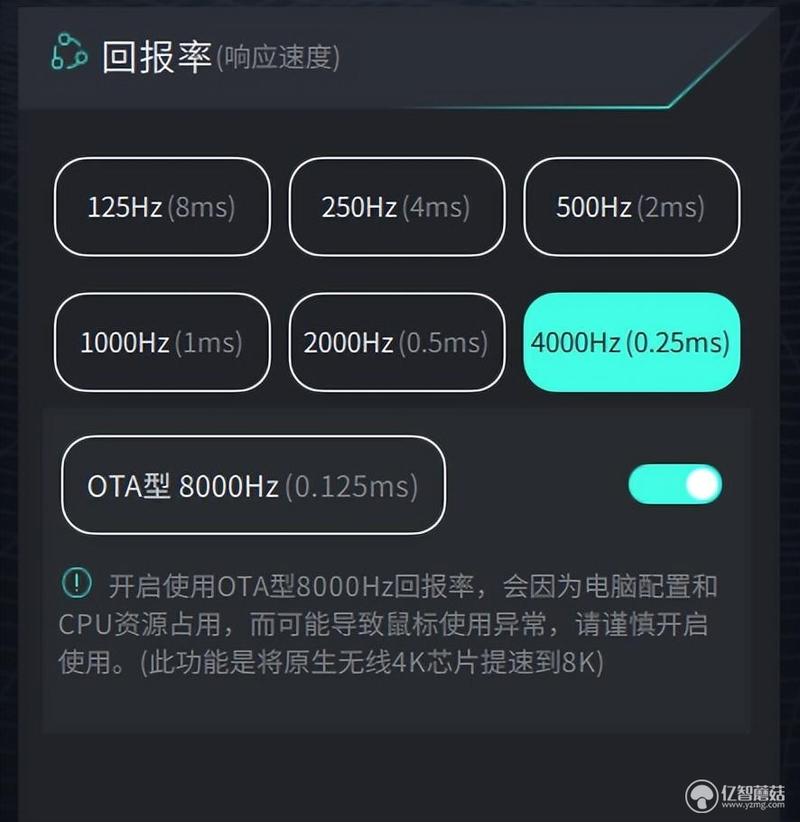Disable the OTA型 8000Hz toggle switch
Image resolution: width=800 pixels, height=822 pixels.
(675, 484)
